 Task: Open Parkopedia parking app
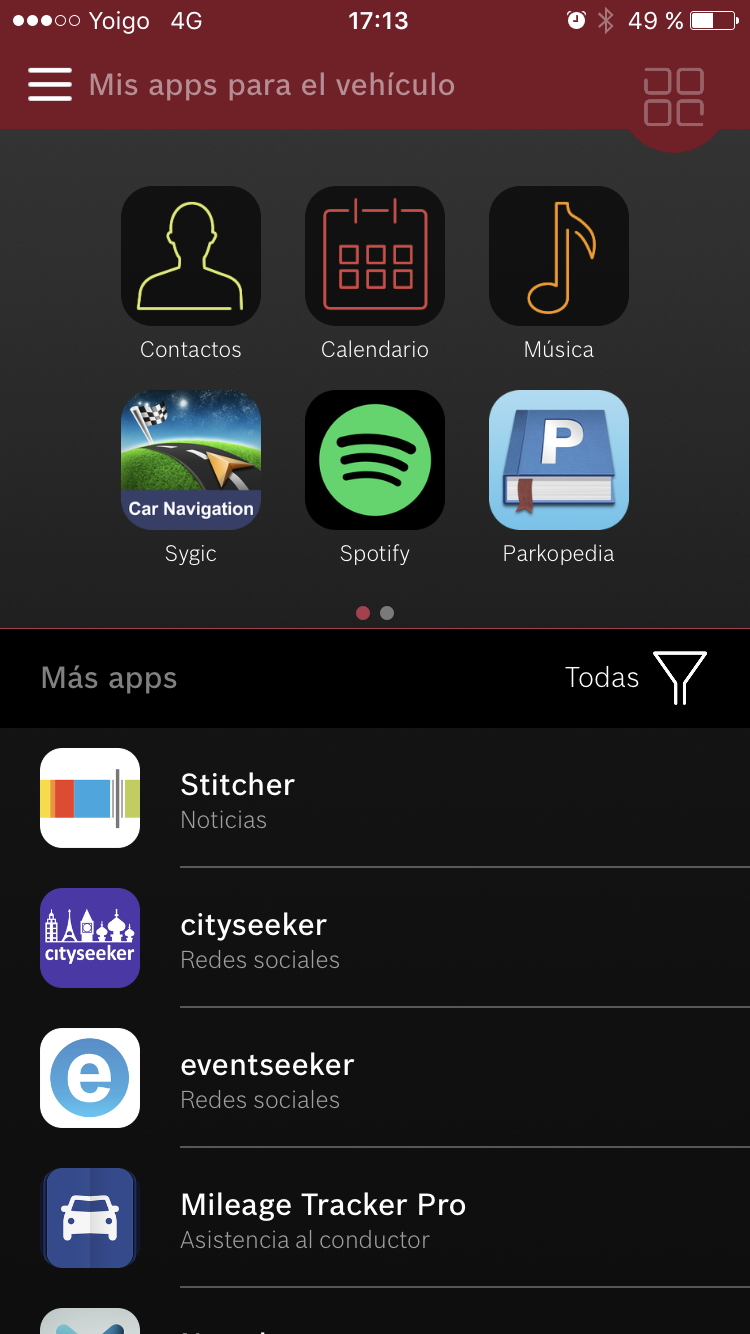pyautogui.click(x=559, y=460)
